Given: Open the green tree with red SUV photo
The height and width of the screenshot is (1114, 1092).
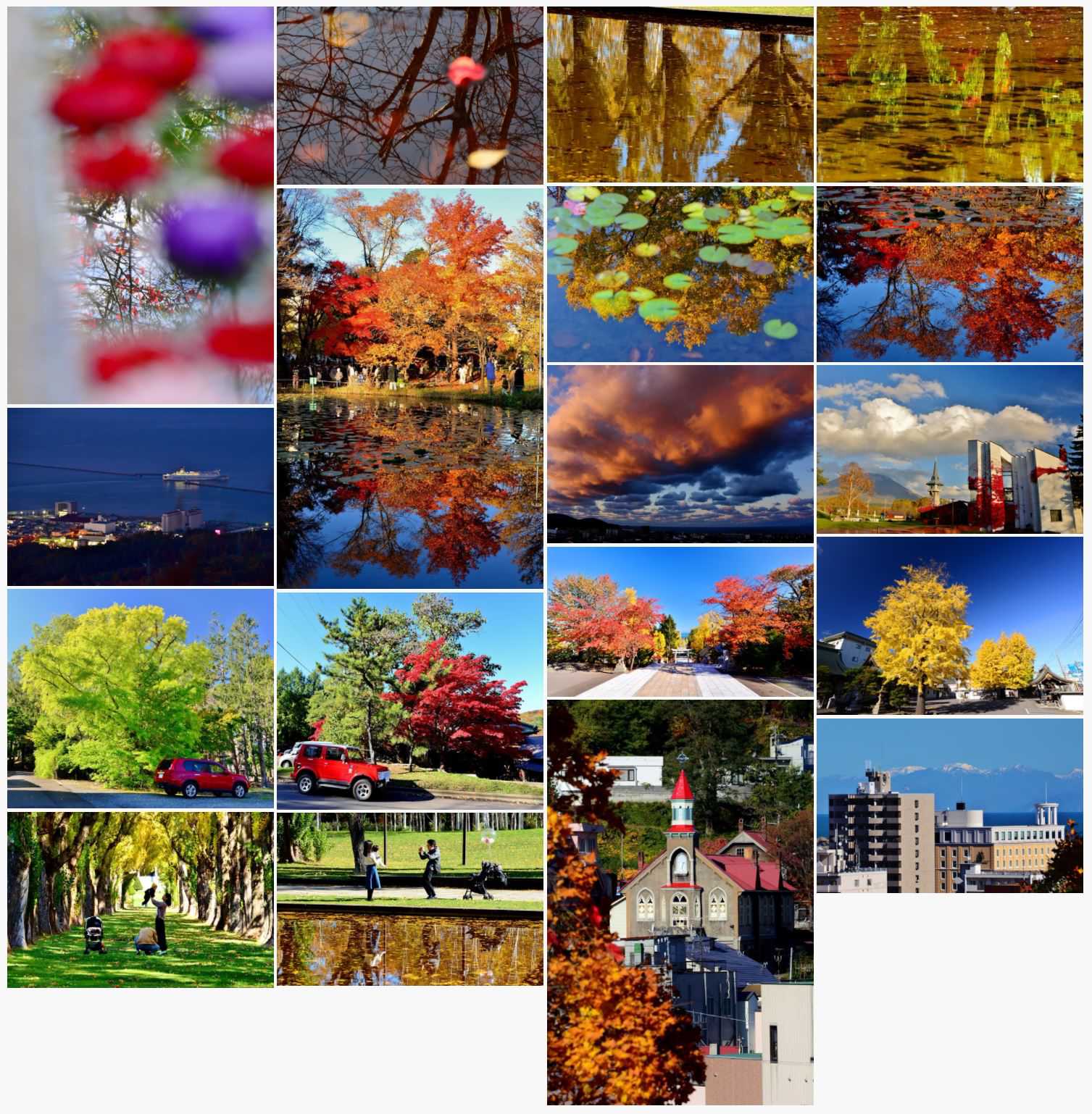Looking at the screenshot, I should [141, 698].
